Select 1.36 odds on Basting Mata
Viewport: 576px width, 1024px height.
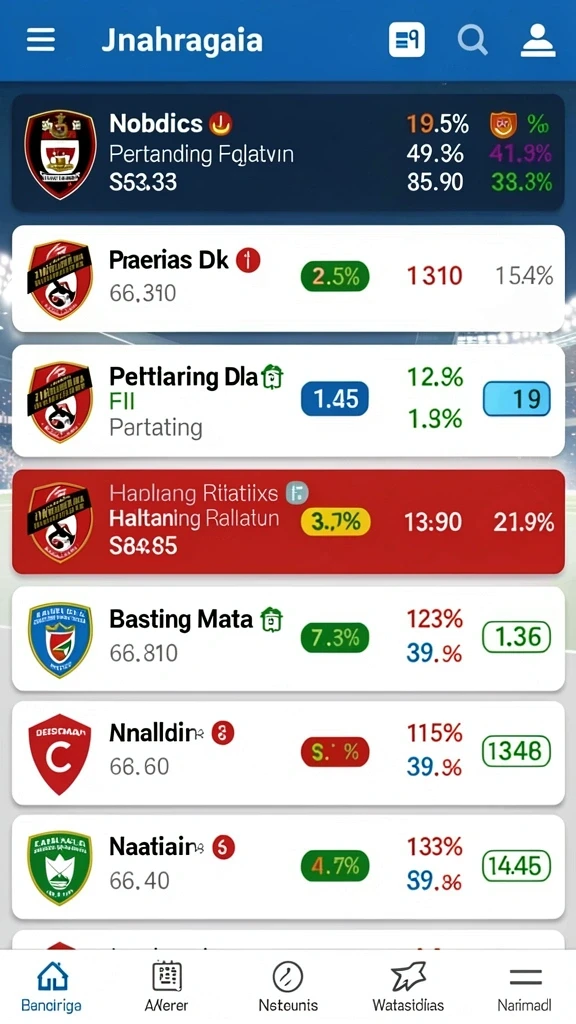(x=517, y=637)
